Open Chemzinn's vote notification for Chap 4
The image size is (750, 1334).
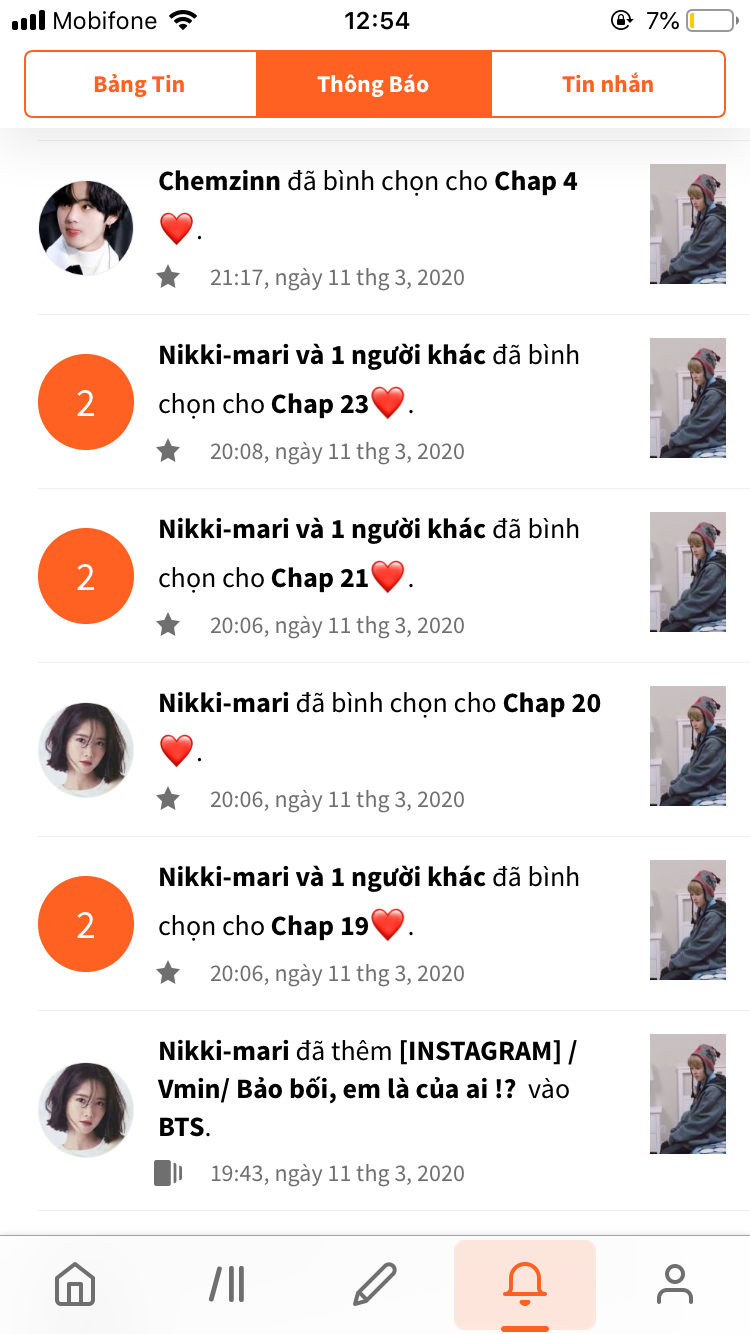pyautogui.click(x=380, y=227)
